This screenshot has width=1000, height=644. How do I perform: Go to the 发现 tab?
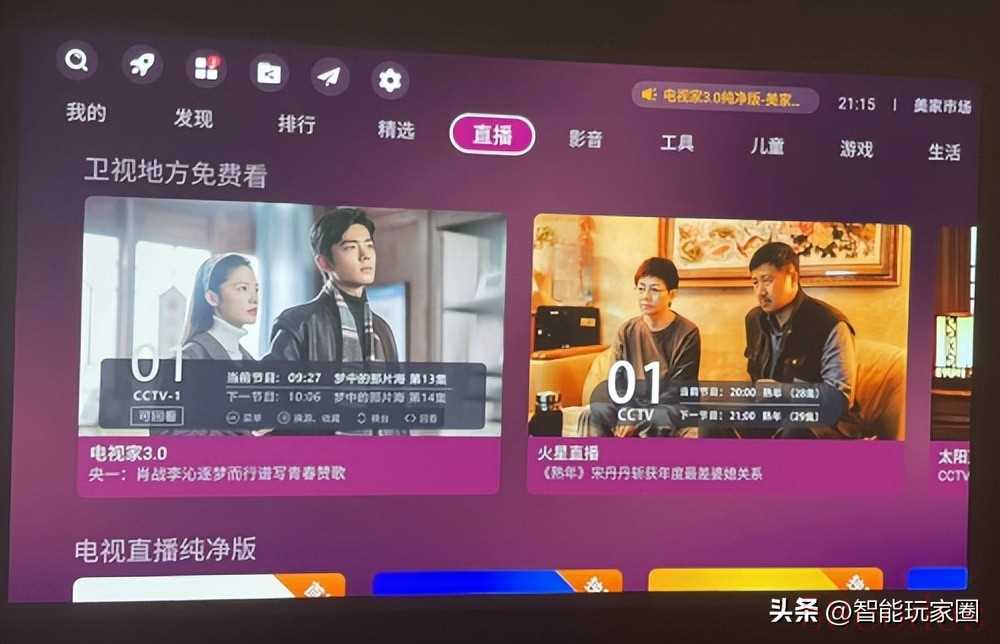193,119
